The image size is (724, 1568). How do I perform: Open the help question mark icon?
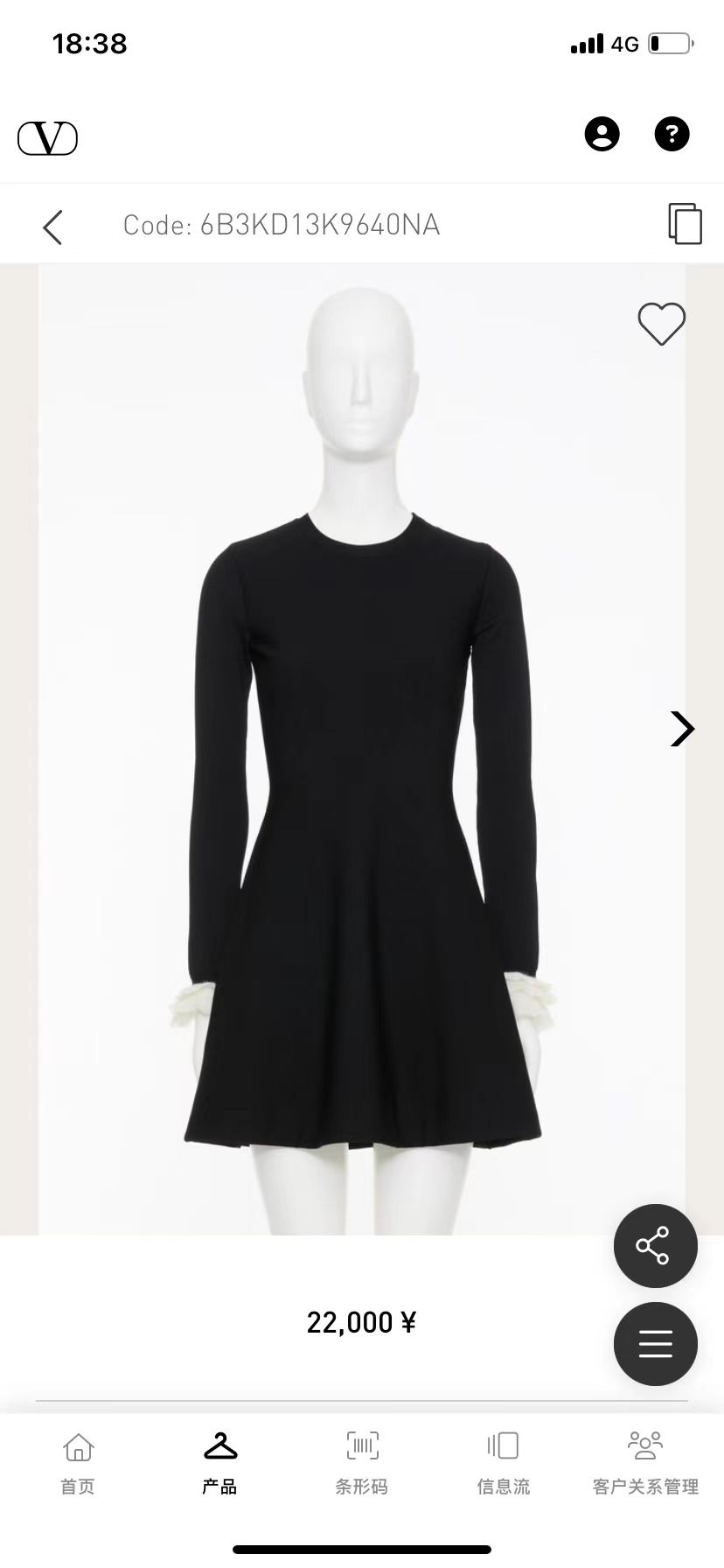click(672, 134)
